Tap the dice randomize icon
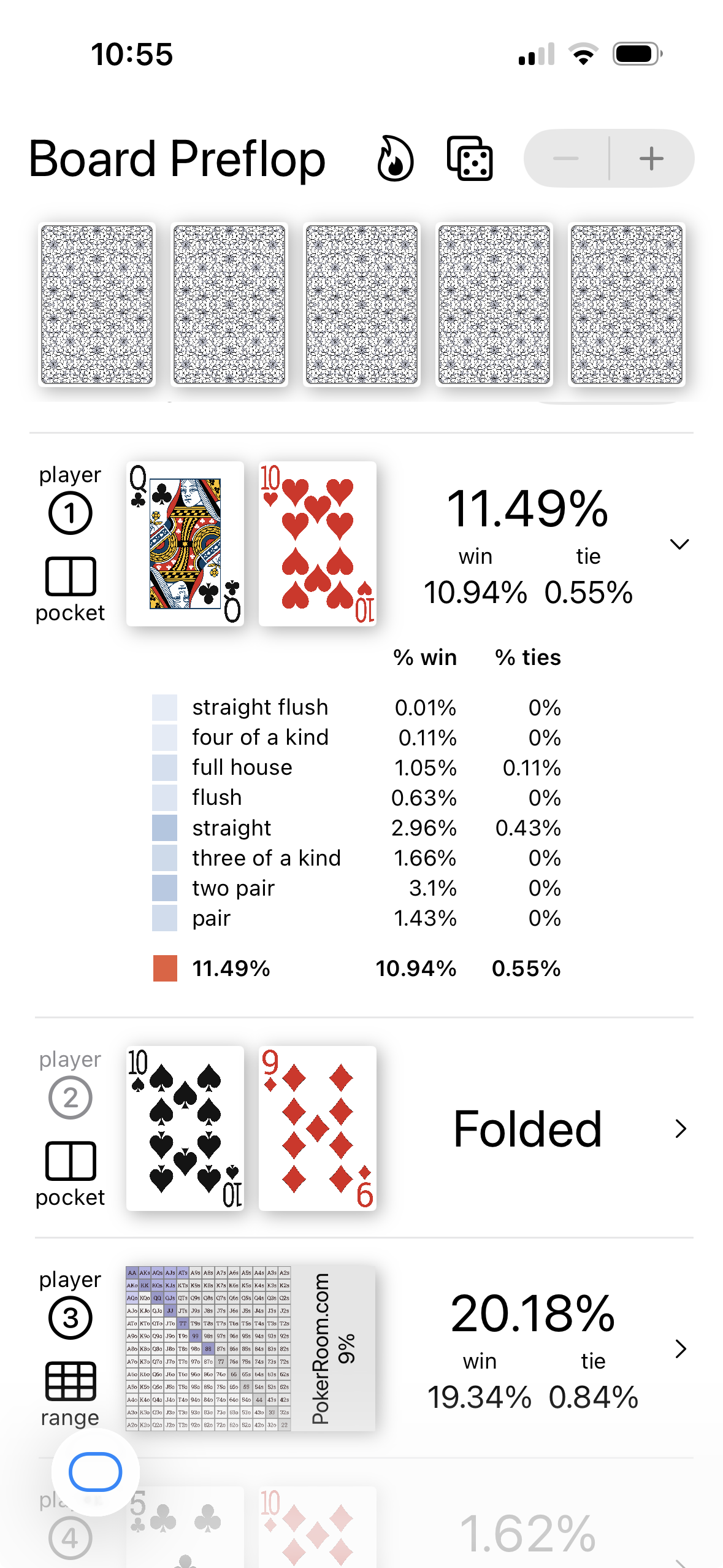This screenshot has width=723, height=1568. coord(469,159)
